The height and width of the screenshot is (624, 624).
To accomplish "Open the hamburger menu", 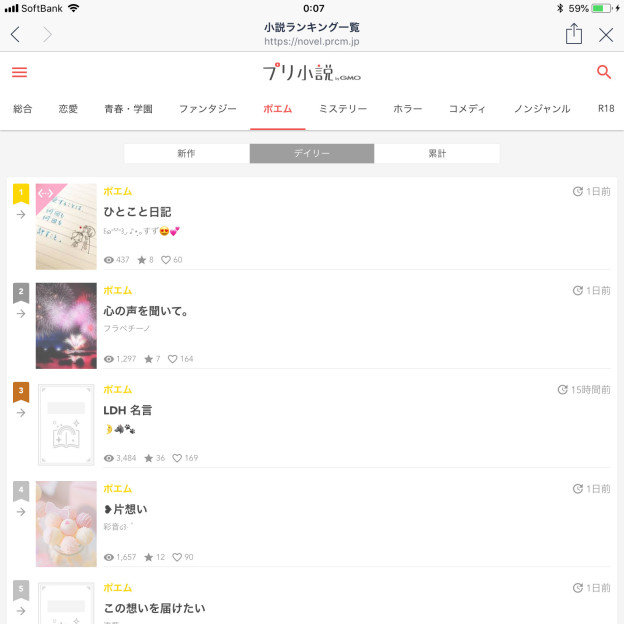I will [19, 73].
